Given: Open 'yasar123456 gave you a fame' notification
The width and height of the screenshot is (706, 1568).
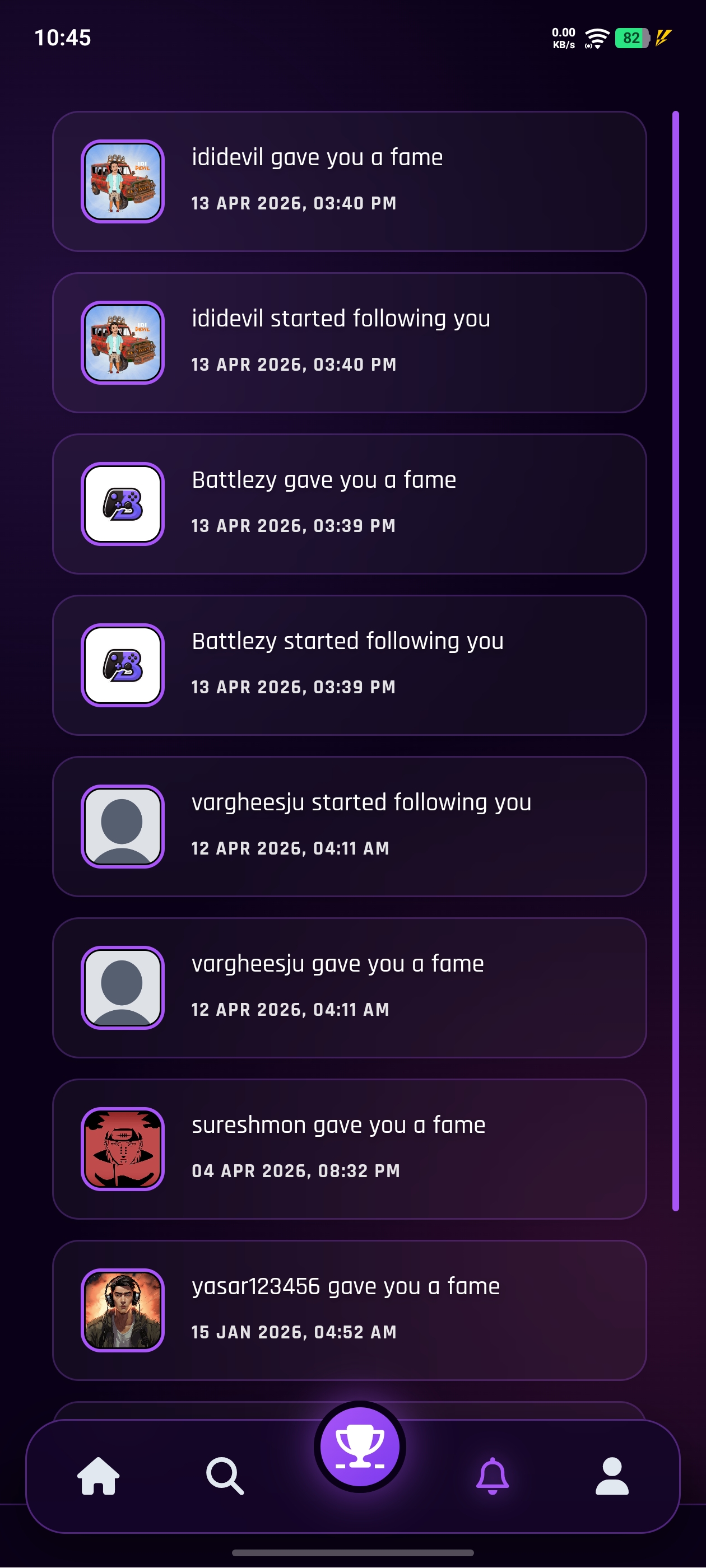Looking at the screenshot, I should pyautogui.click(x=349, y=1310).
